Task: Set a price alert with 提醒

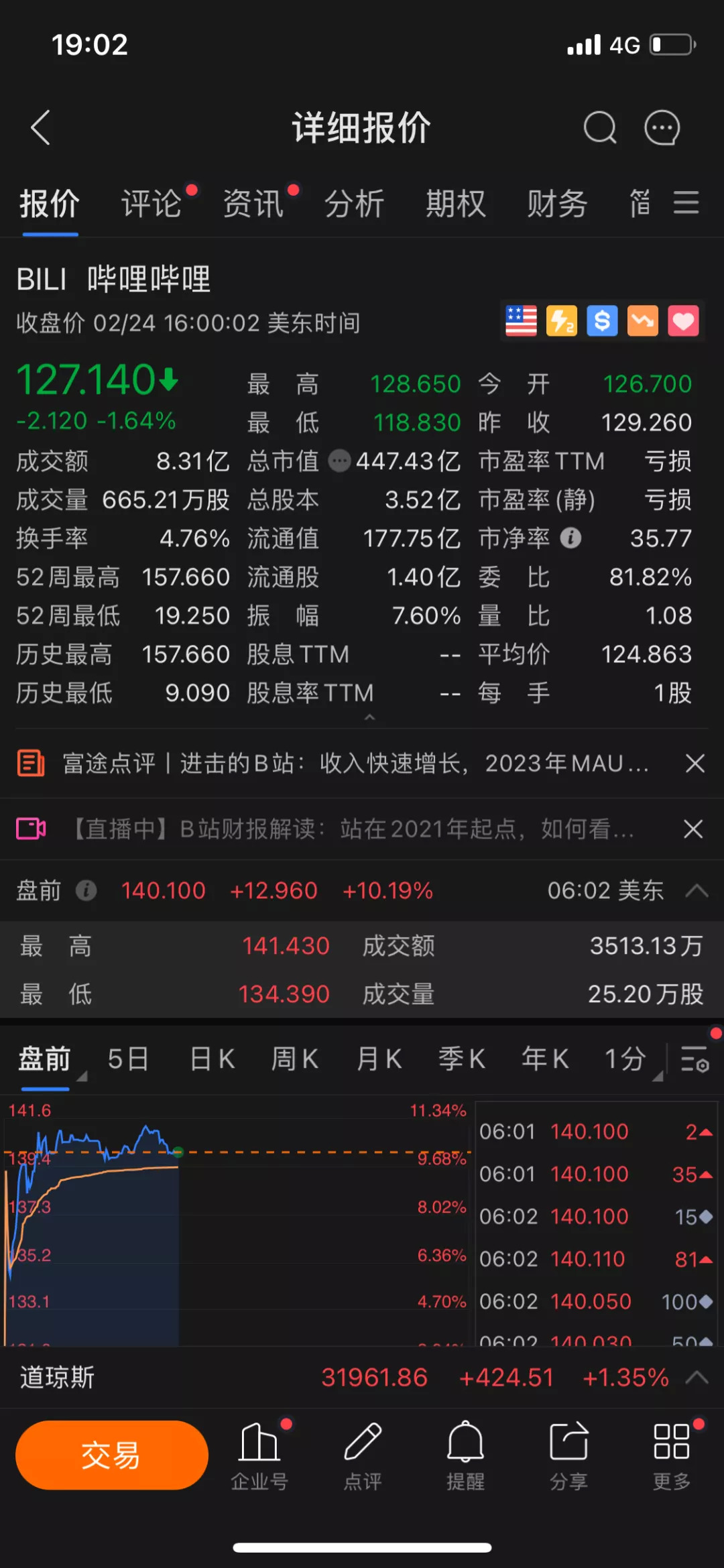Action: click(465, 1455)
